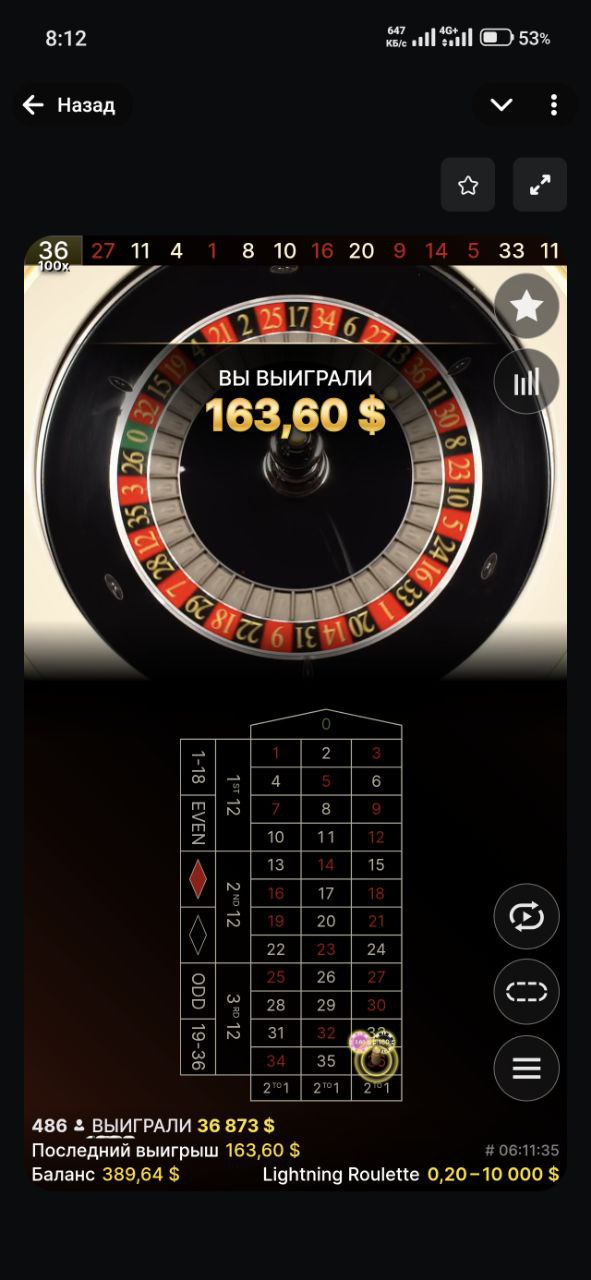Bet on the 1-18 field
This screenshot has width=591, height=1280.
tap(198, 767)
